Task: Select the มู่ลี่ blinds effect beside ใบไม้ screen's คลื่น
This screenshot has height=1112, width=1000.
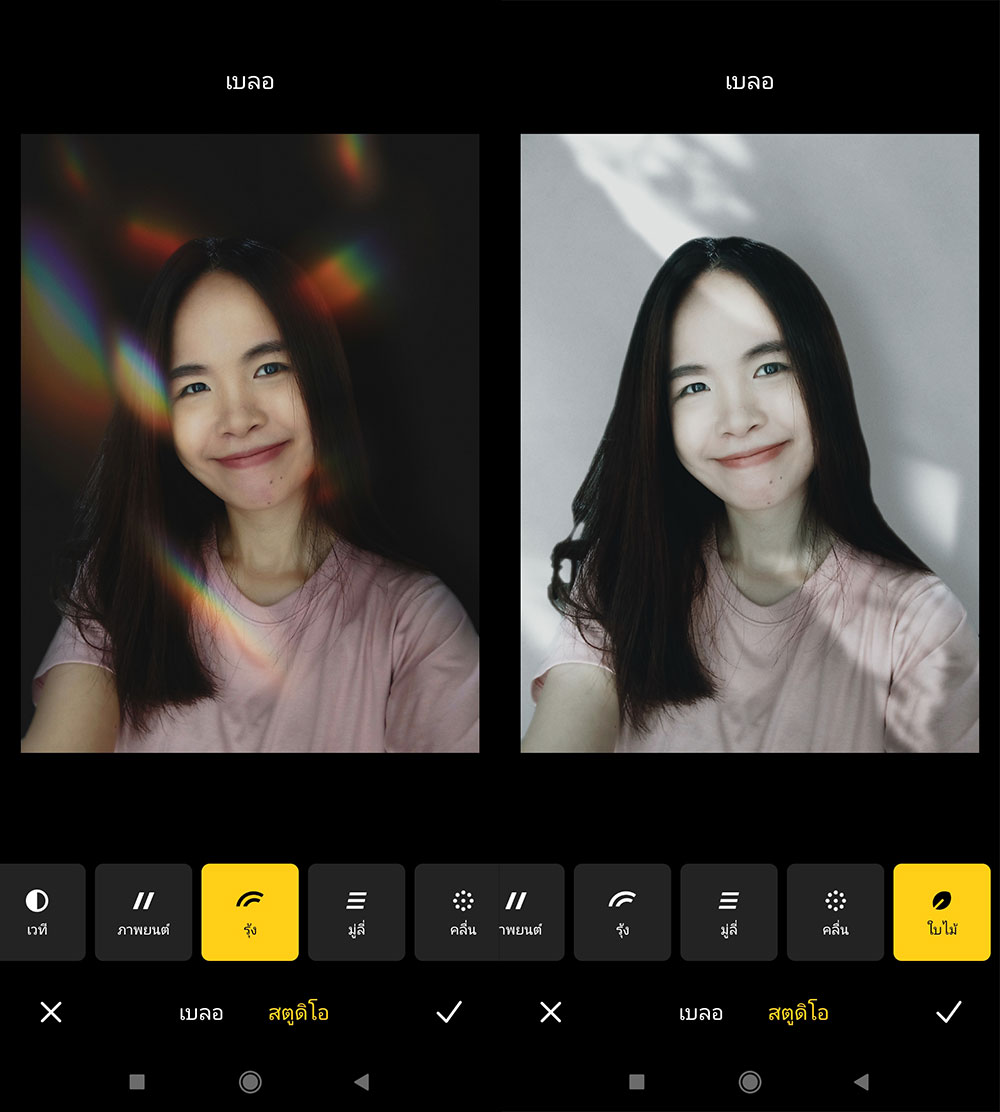Action: [729, 912]
